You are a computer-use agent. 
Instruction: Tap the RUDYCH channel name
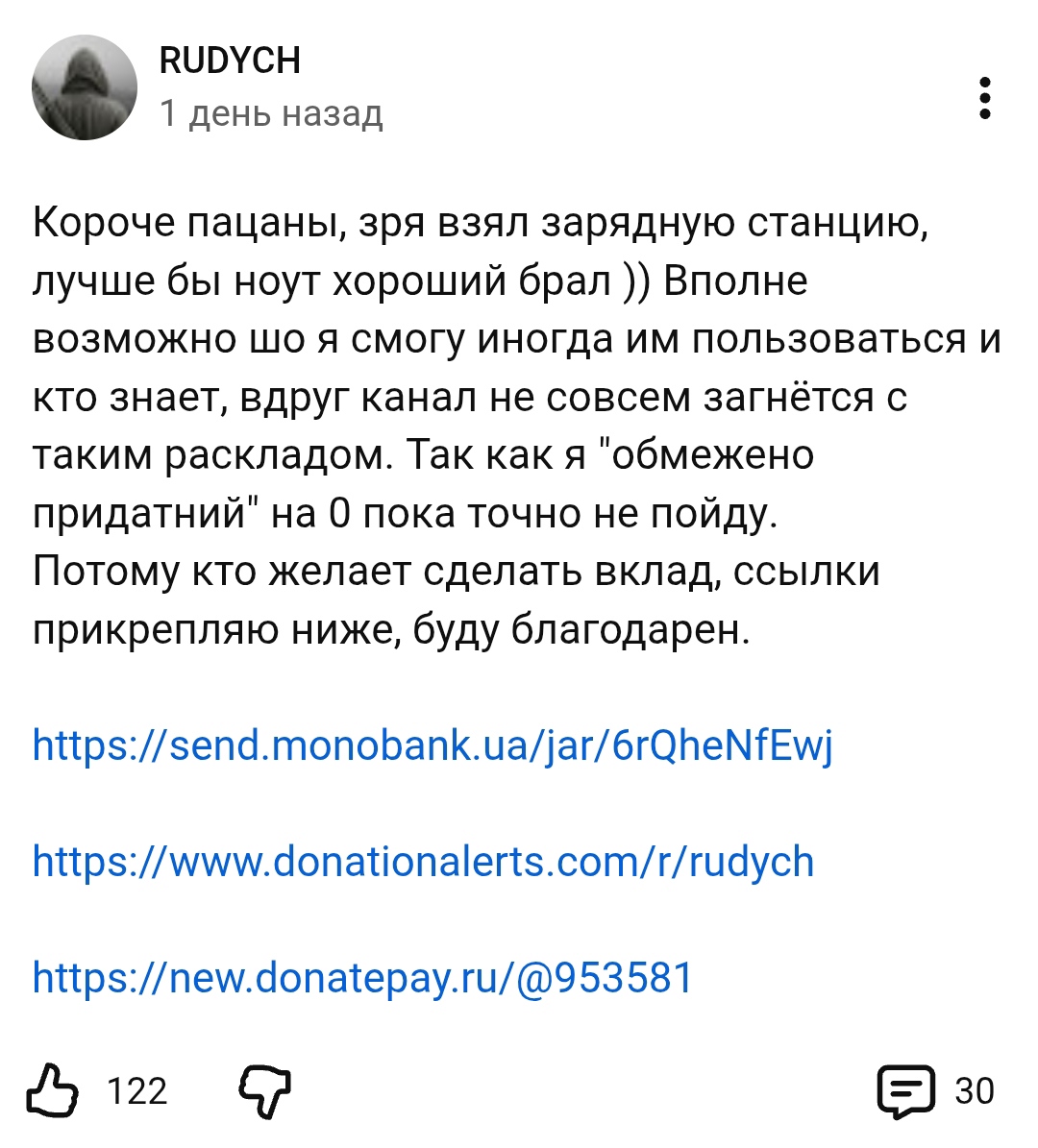pos(230,61)
